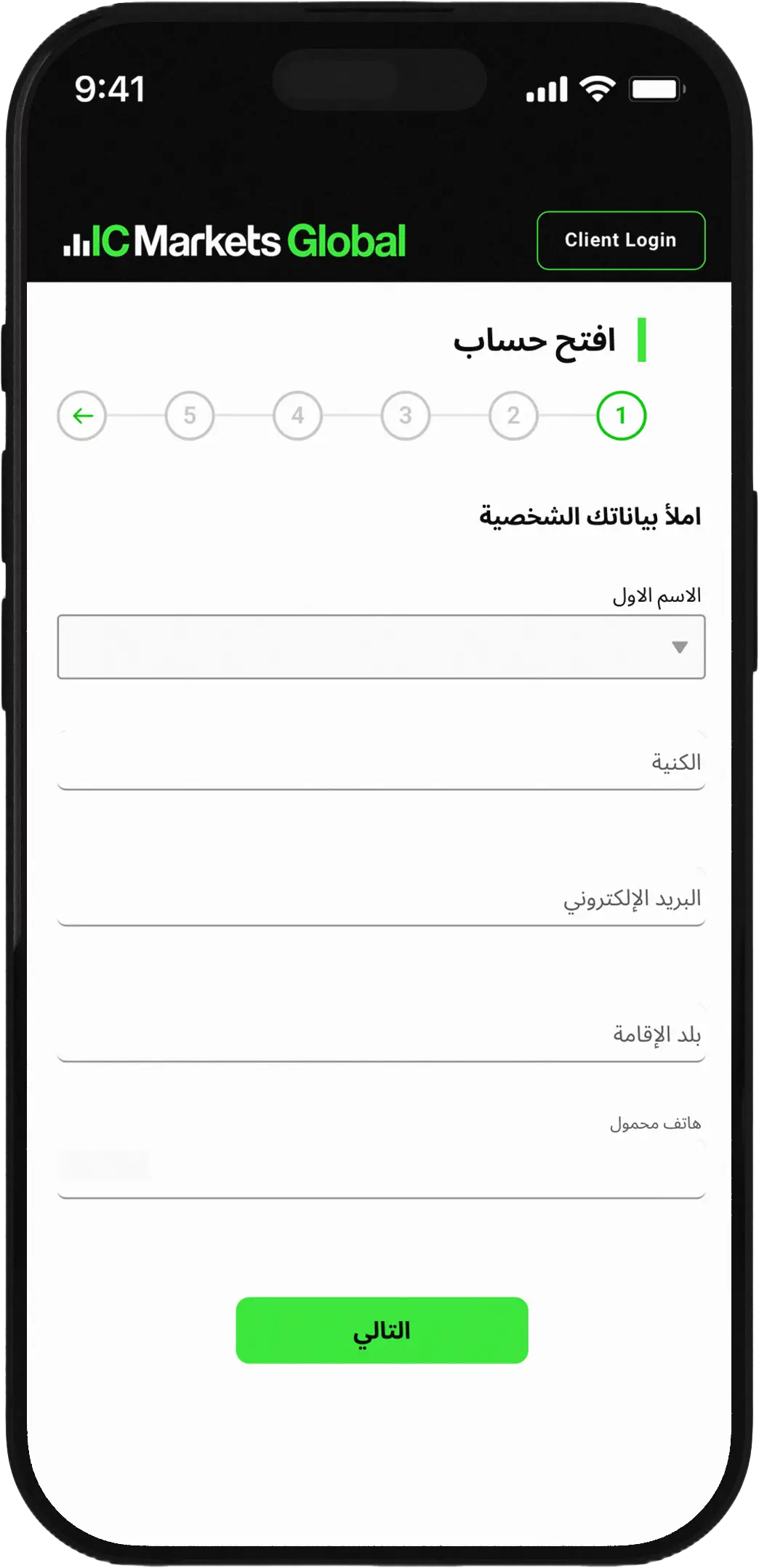Screen dimensions: 759x1568
Task: Continue with the green التالي button
Action: [382, 1330]
